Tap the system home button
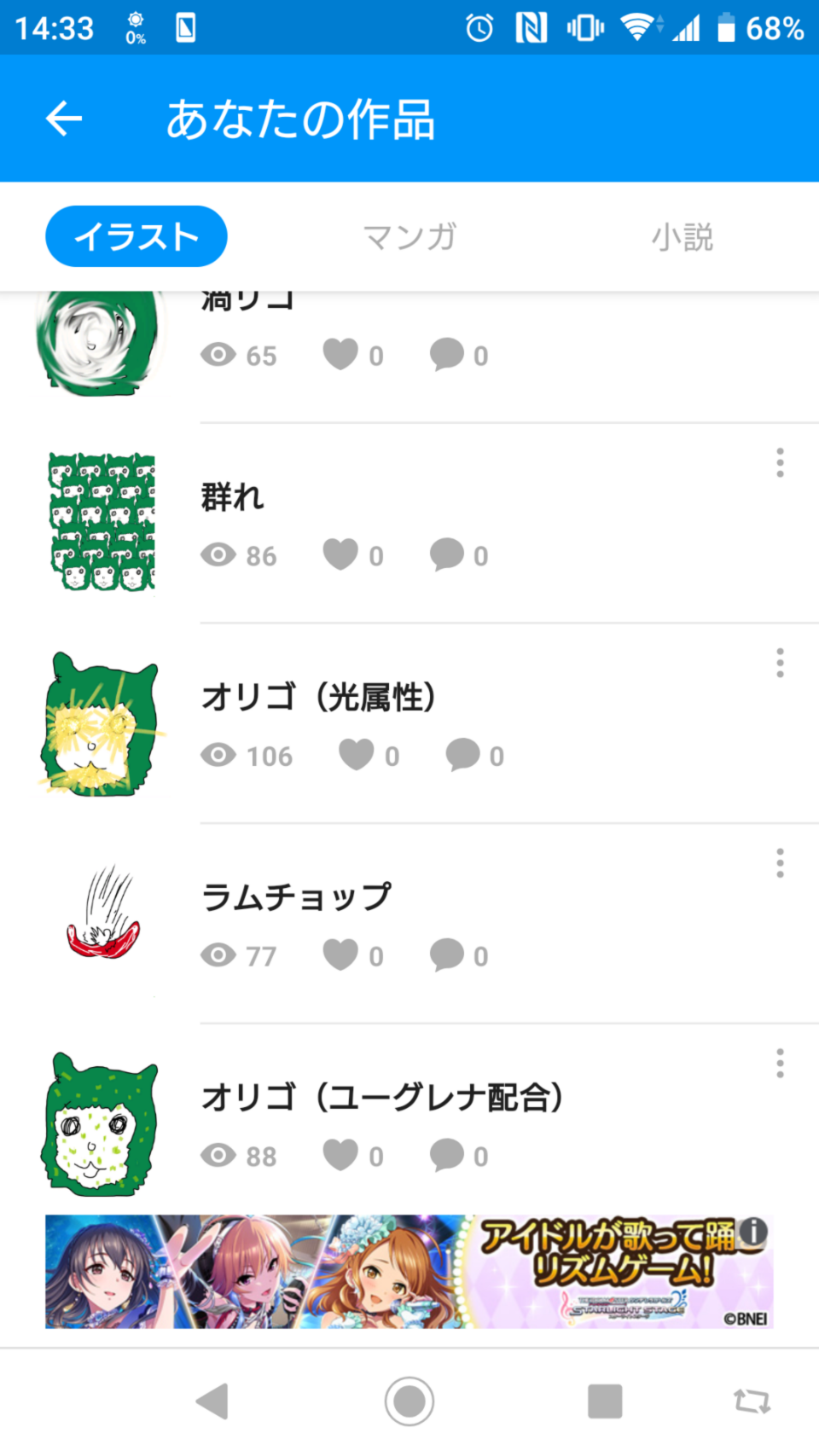The height and width of the screenshot is (1456, 819). (x=409, y=1401)
